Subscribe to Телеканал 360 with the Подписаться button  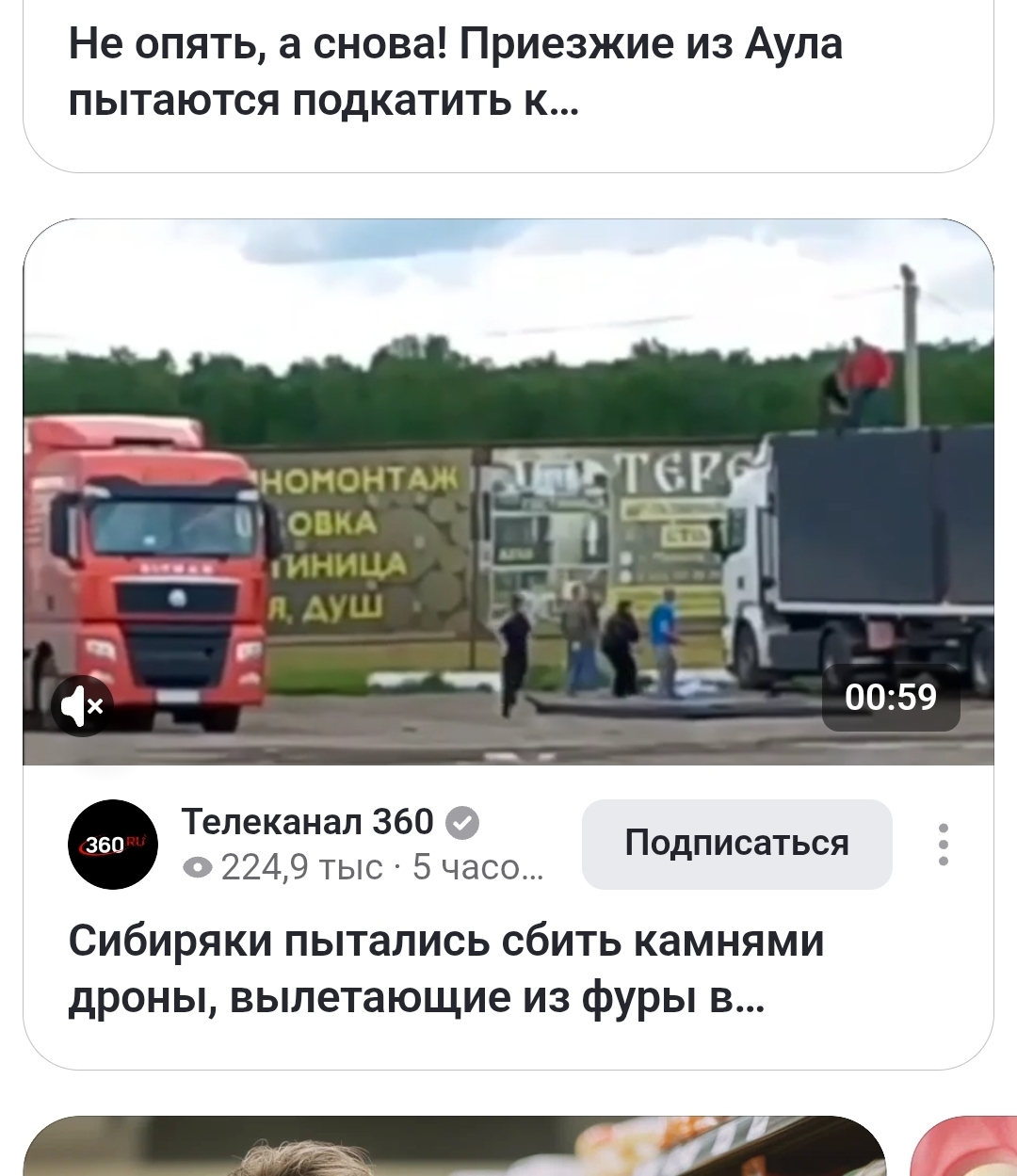tap(736, 844)
